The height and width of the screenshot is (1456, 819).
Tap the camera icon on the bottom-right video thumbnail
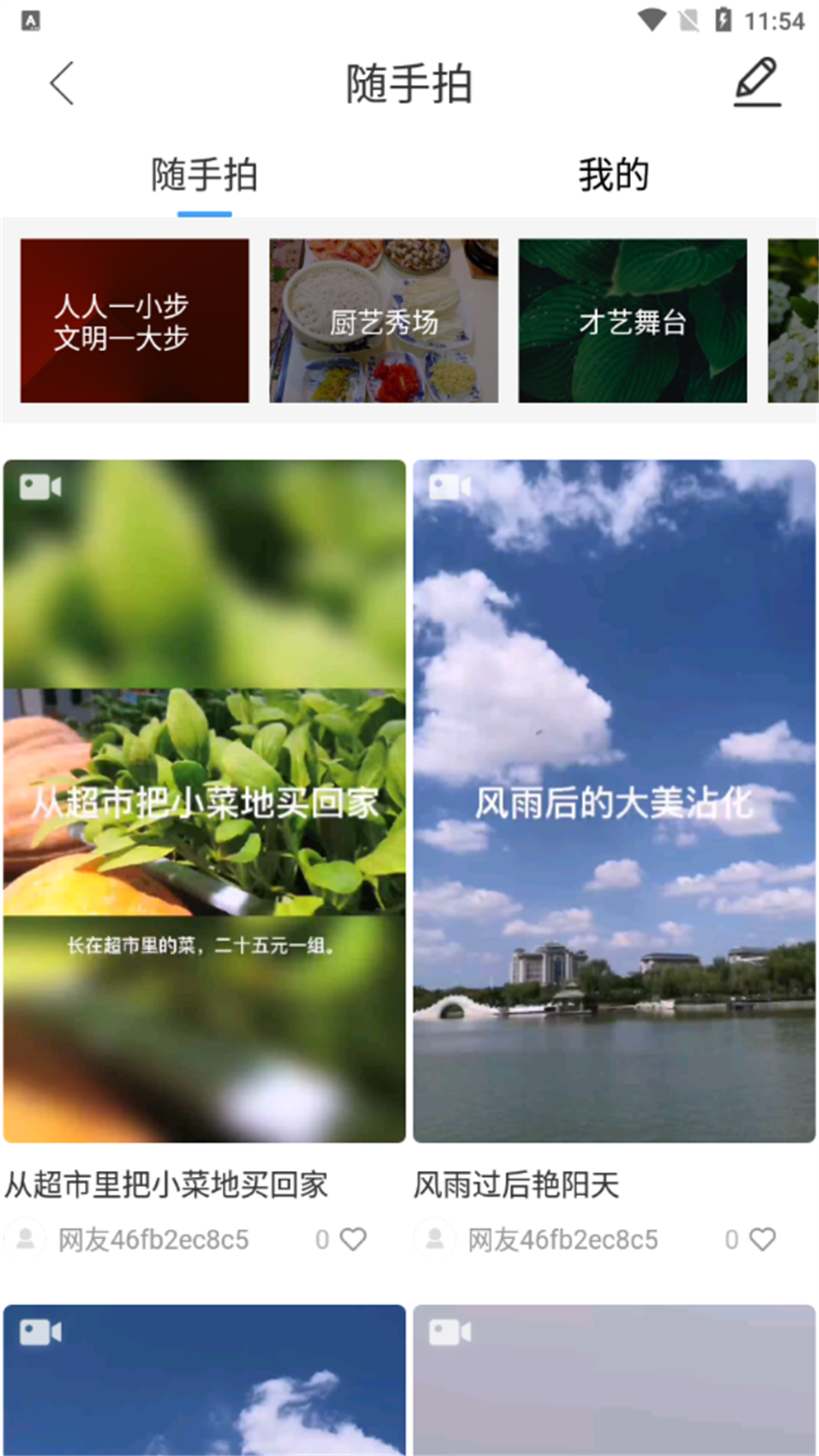coord(450,1332)
